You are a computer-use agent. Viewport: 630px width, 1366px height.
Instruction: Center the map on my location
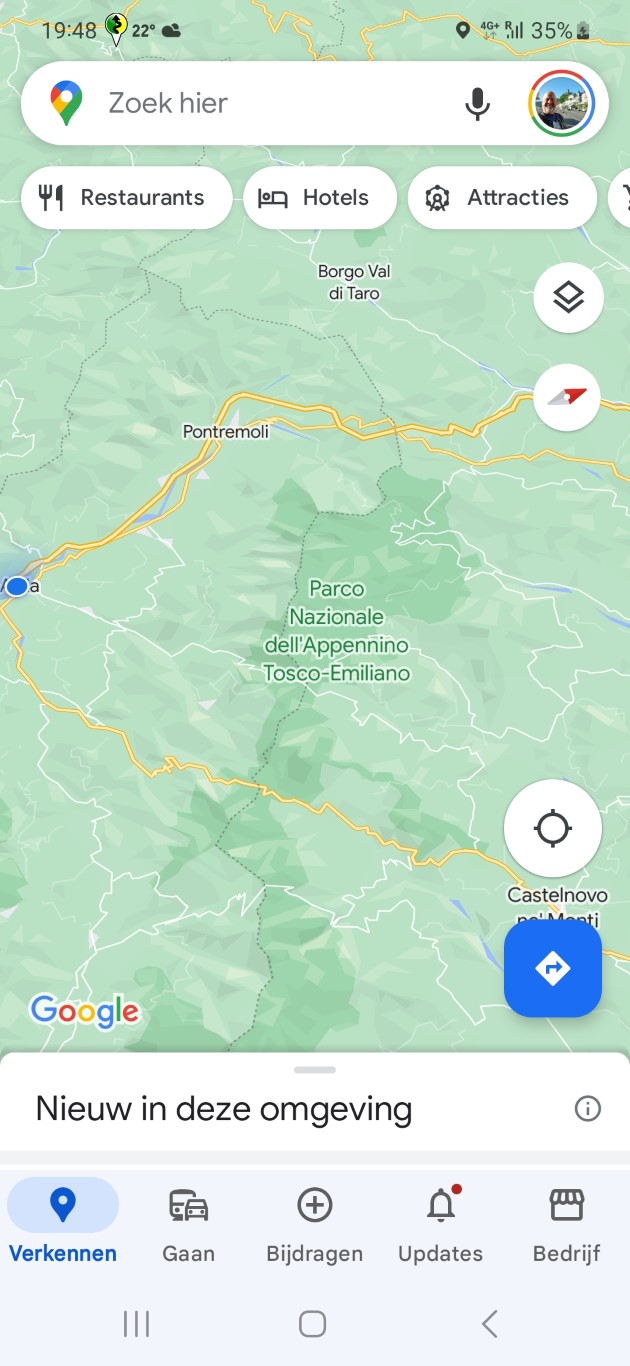click(553, 828)
